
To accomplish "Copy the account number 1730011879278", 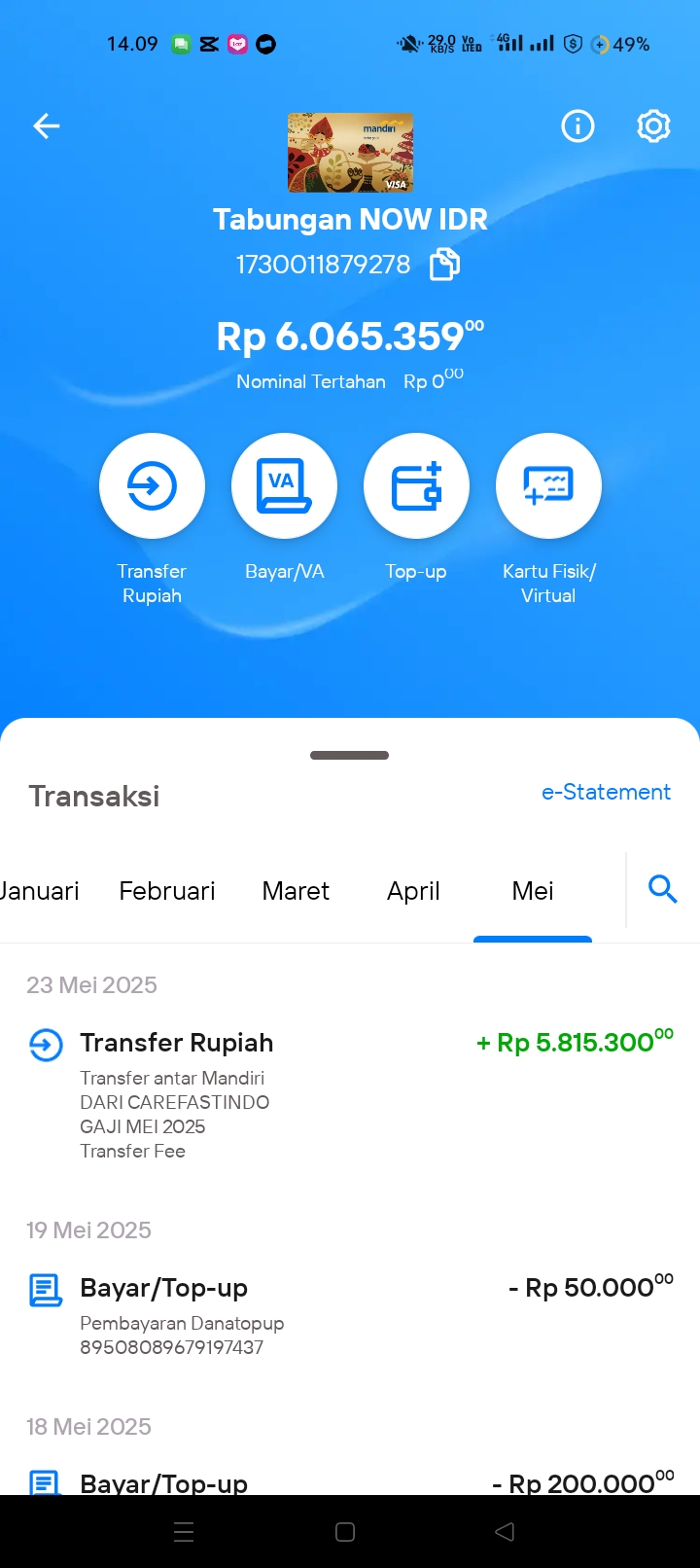I will point(444,265).
